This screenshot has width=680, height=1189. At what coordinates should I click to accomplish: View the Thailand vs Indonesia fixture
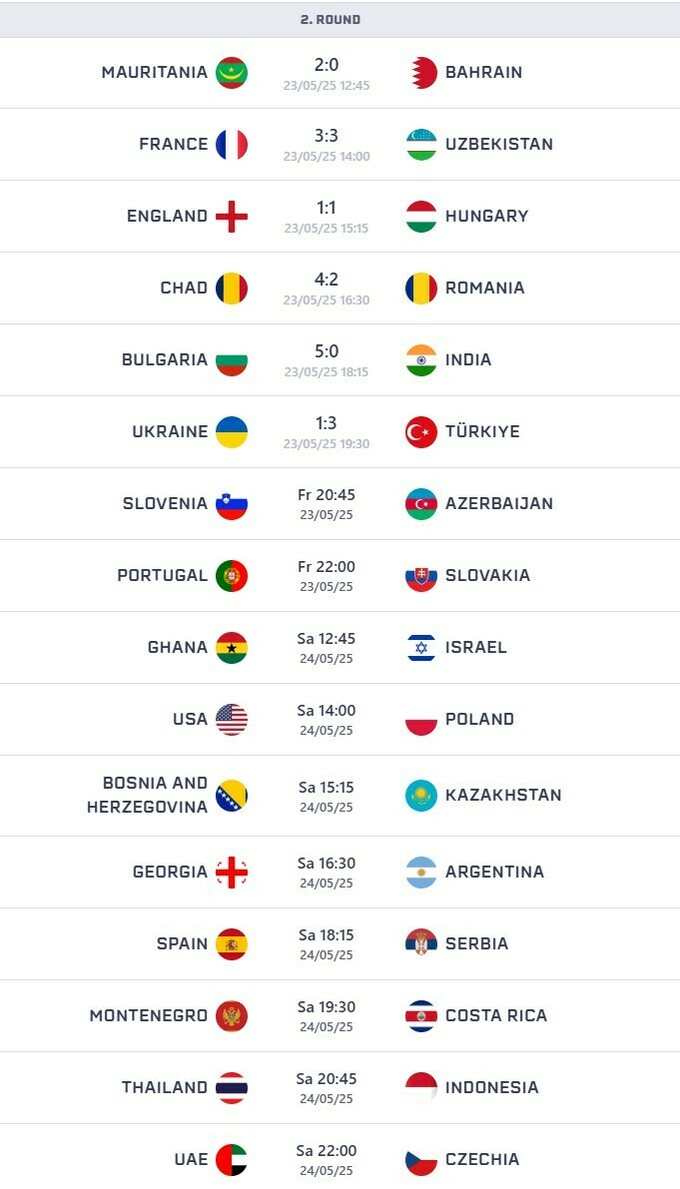(x=326, y=1088)
